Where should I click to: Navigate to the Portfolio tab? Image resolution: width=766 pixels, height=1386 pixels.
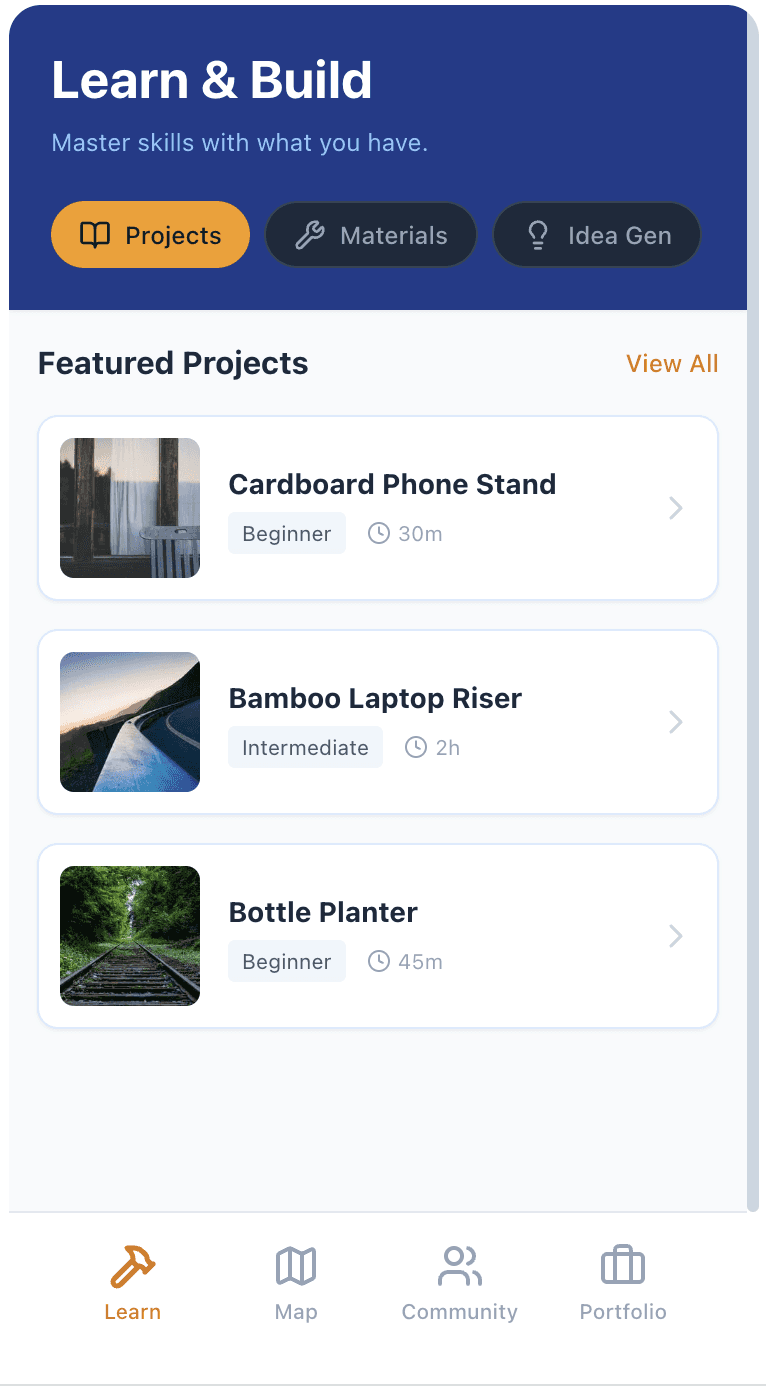pyautogui.click(x=623, y=1283)
